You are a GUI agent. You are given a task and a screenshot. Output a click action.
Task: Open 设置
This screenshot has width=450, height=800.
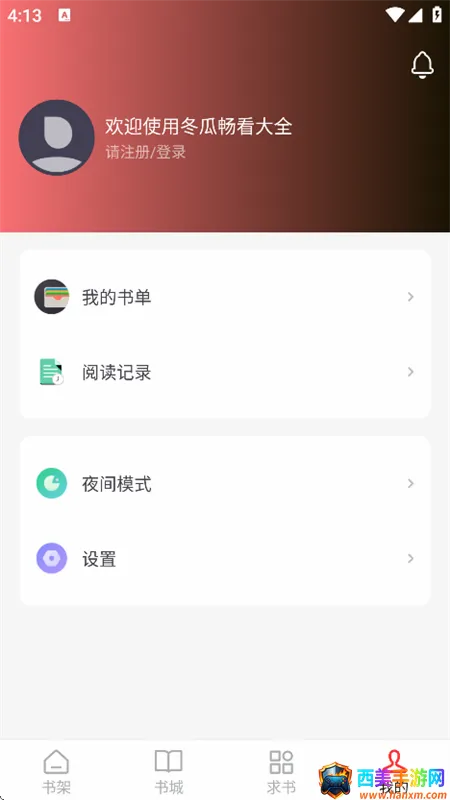(x=225, y=558)
